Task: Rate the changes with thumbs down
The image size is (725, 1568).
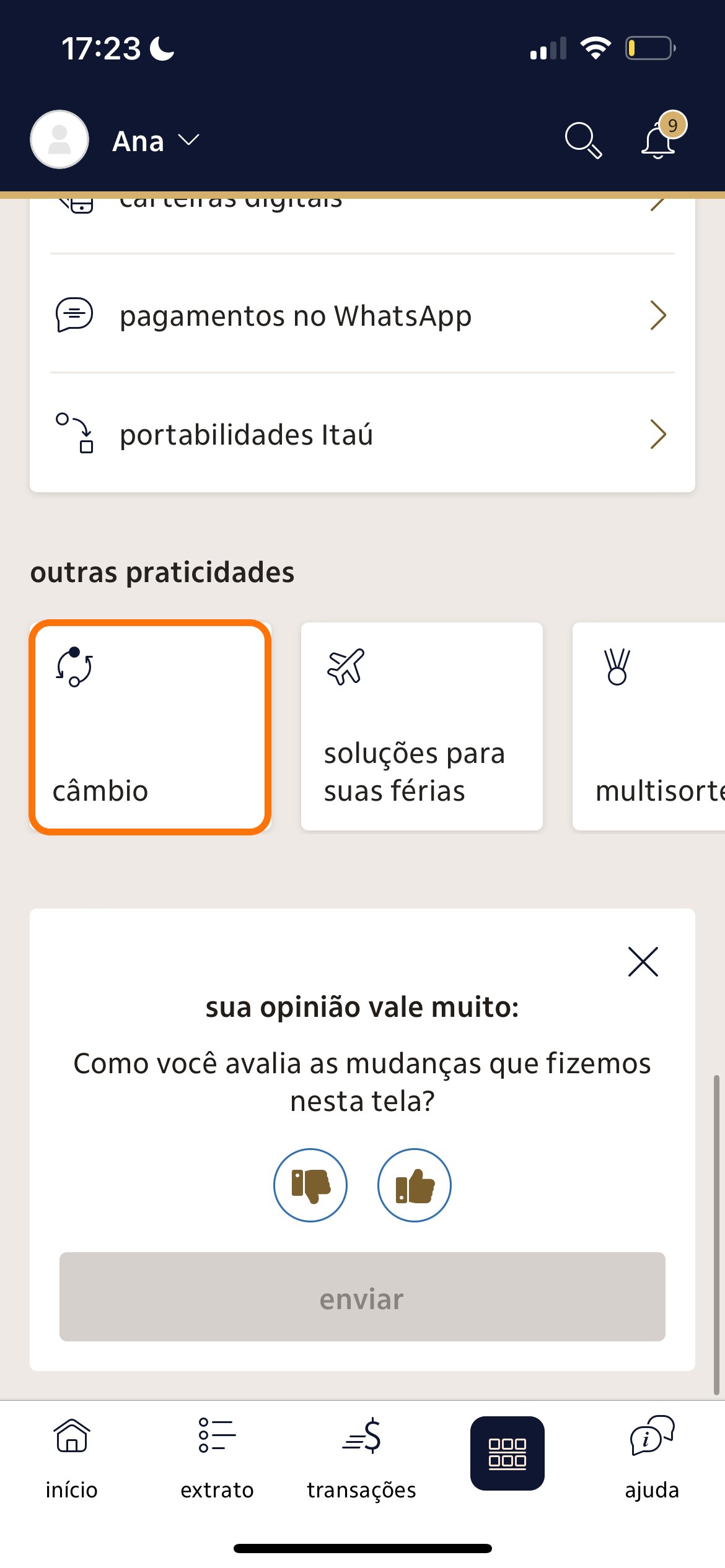Action: tap(310, 1185)
